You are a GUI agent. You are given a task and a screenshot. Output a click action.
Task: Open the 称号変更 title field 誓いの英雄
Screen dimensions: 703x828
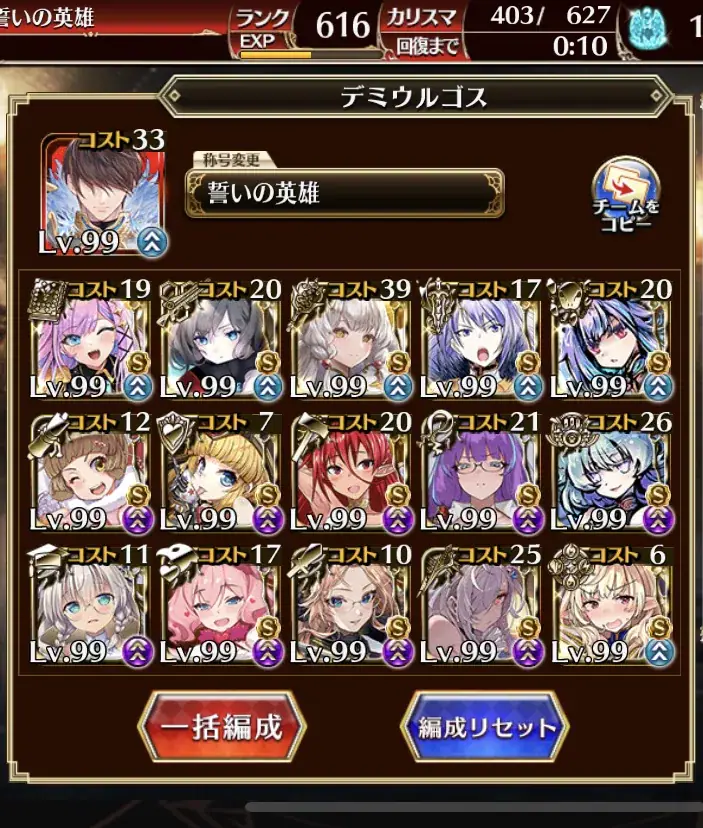[345, 193]
